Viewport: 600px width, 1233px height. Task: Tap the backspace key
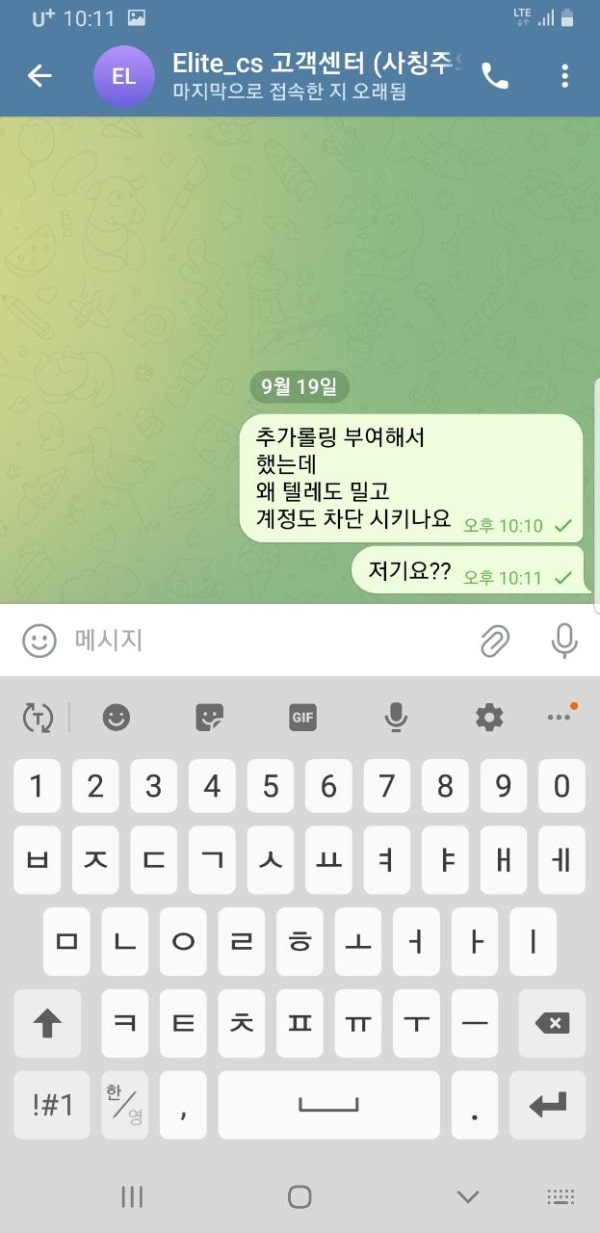551,1023
